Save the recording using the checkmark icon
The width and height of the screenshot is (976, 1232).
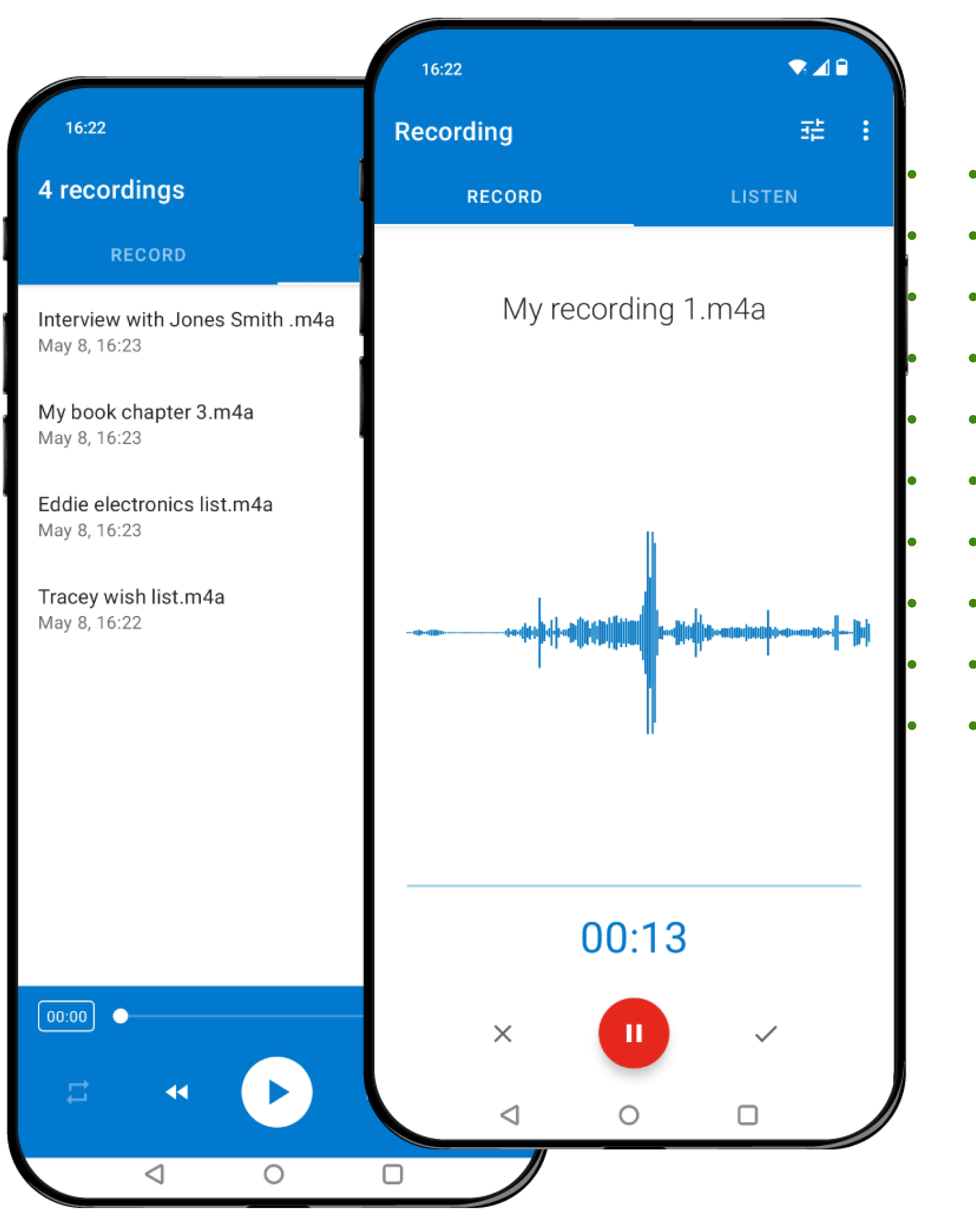pos(766,1034)
